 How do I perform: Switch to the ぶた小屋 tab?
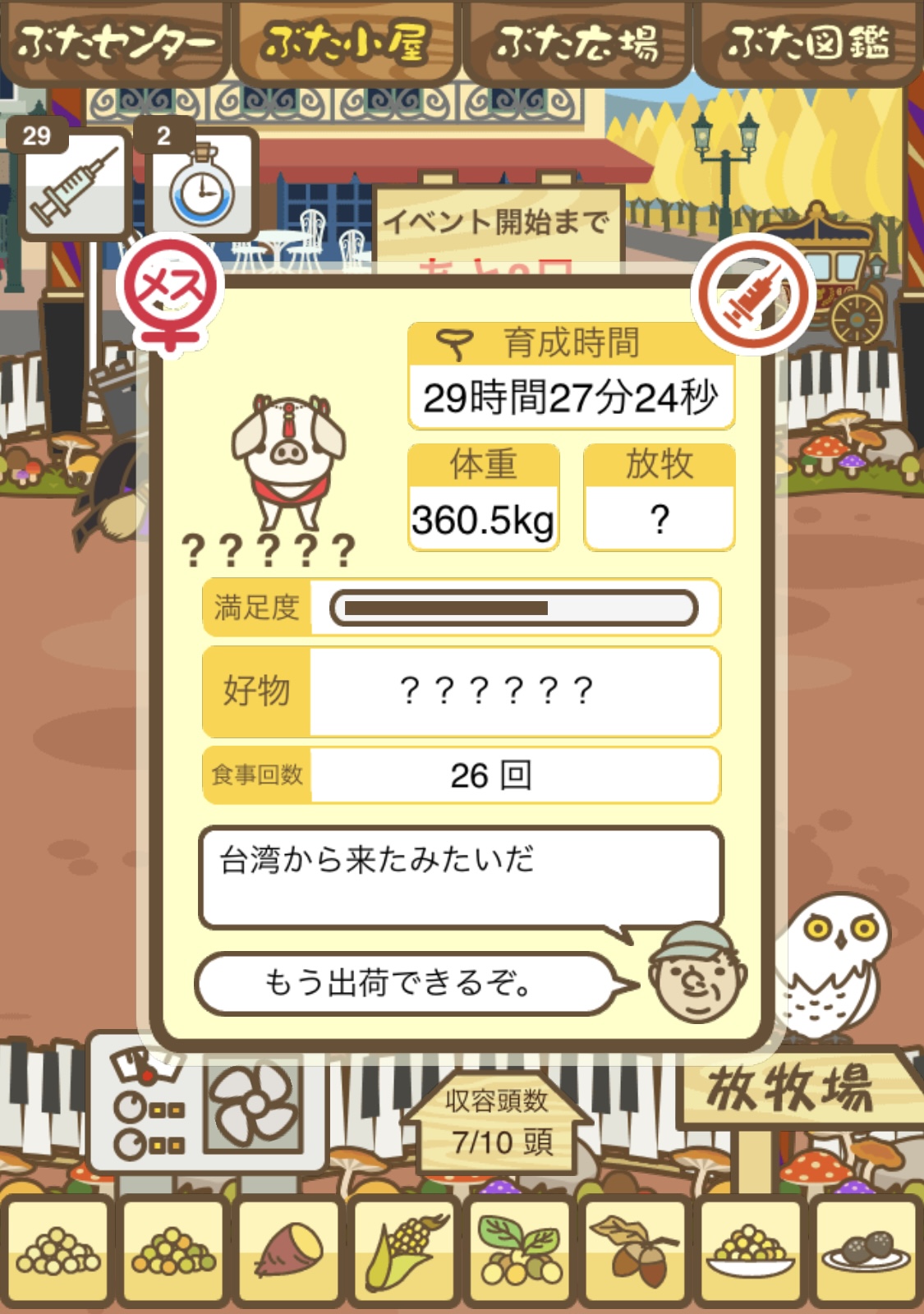[x=346, y=43]
